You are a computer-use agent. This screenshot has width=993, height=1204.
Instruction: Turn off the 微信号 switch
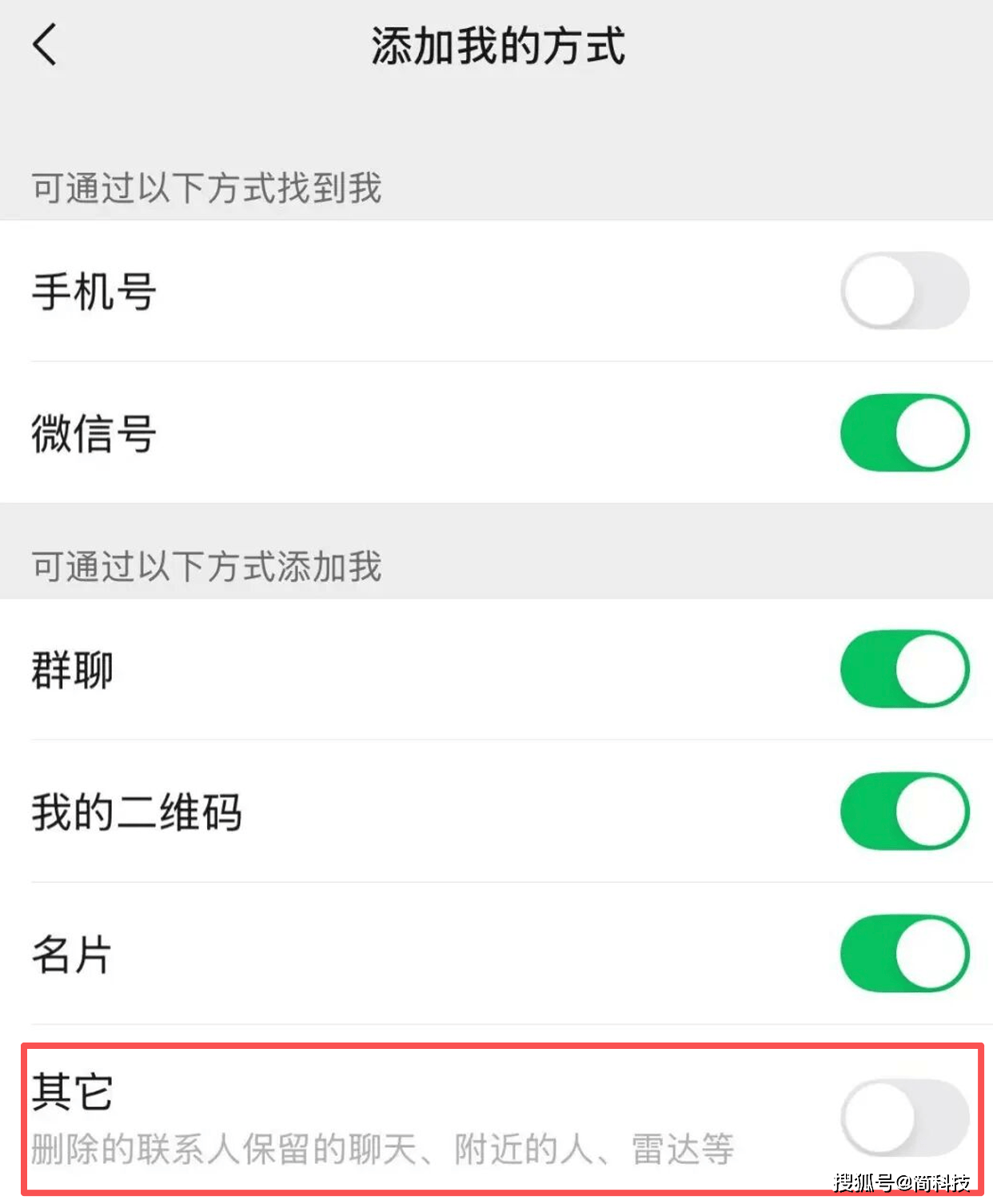click(904, 433)
